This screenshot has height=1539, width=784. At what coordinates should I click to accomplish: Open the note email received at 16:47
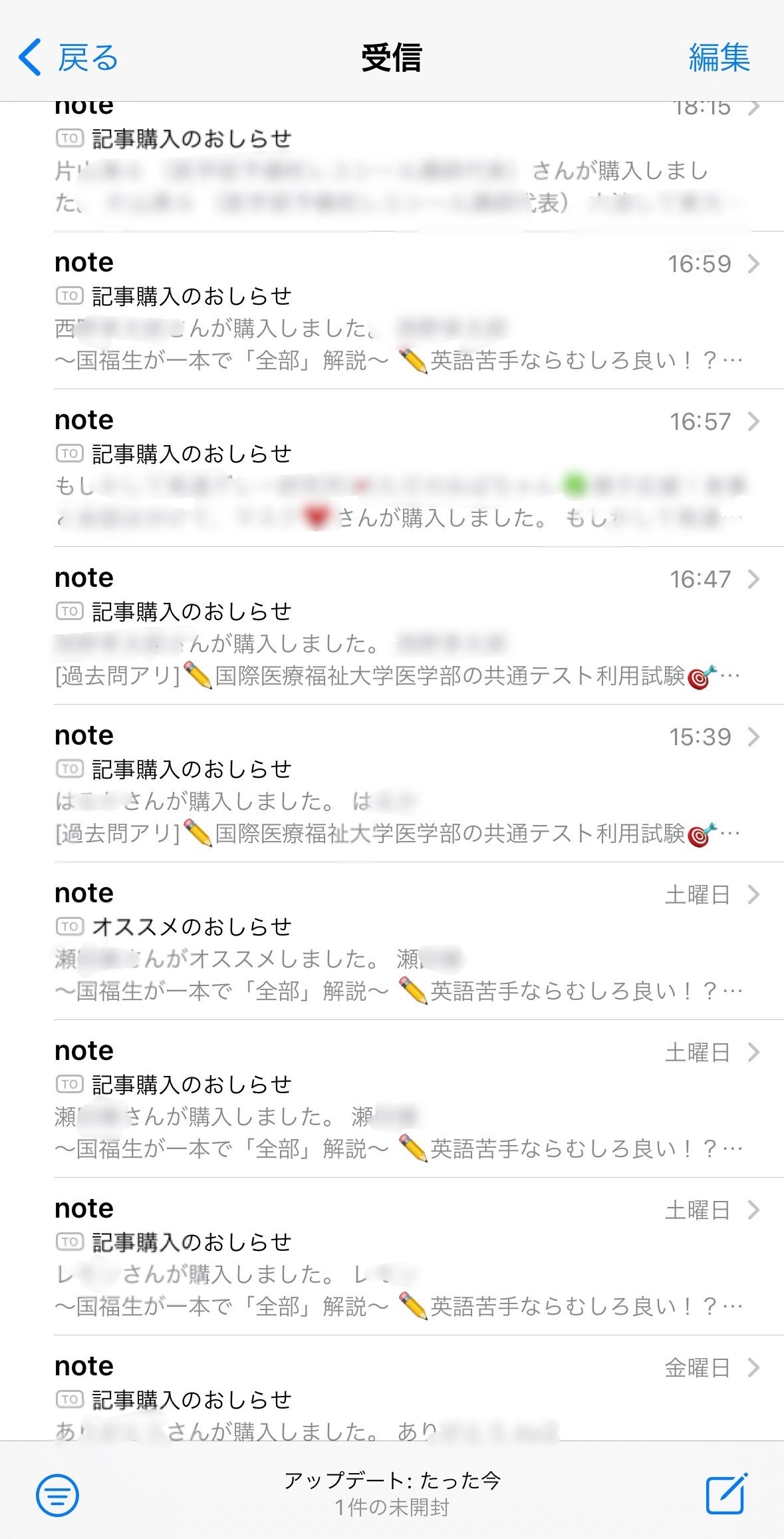[399, 626]
